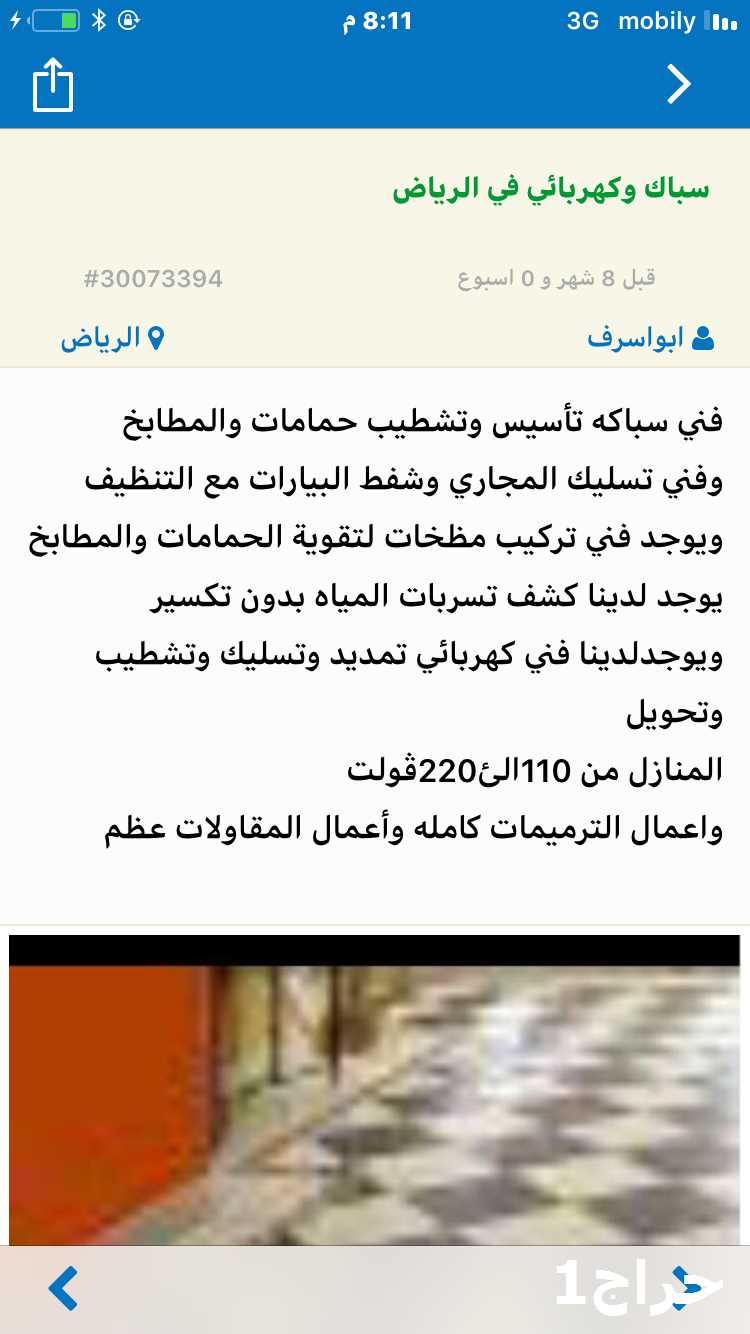Image resolution: width=750 pixels, height=1334 pixels.
Task: Share this plumber and electrician ad
Action: [54, 85]
